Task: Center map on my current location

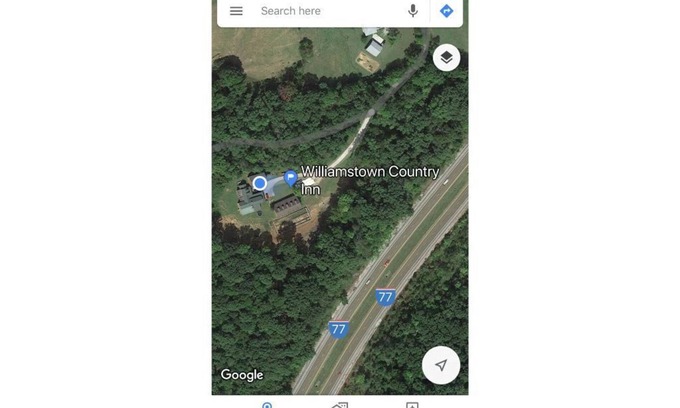Action: pyautogui.click(x=441, y=365)
